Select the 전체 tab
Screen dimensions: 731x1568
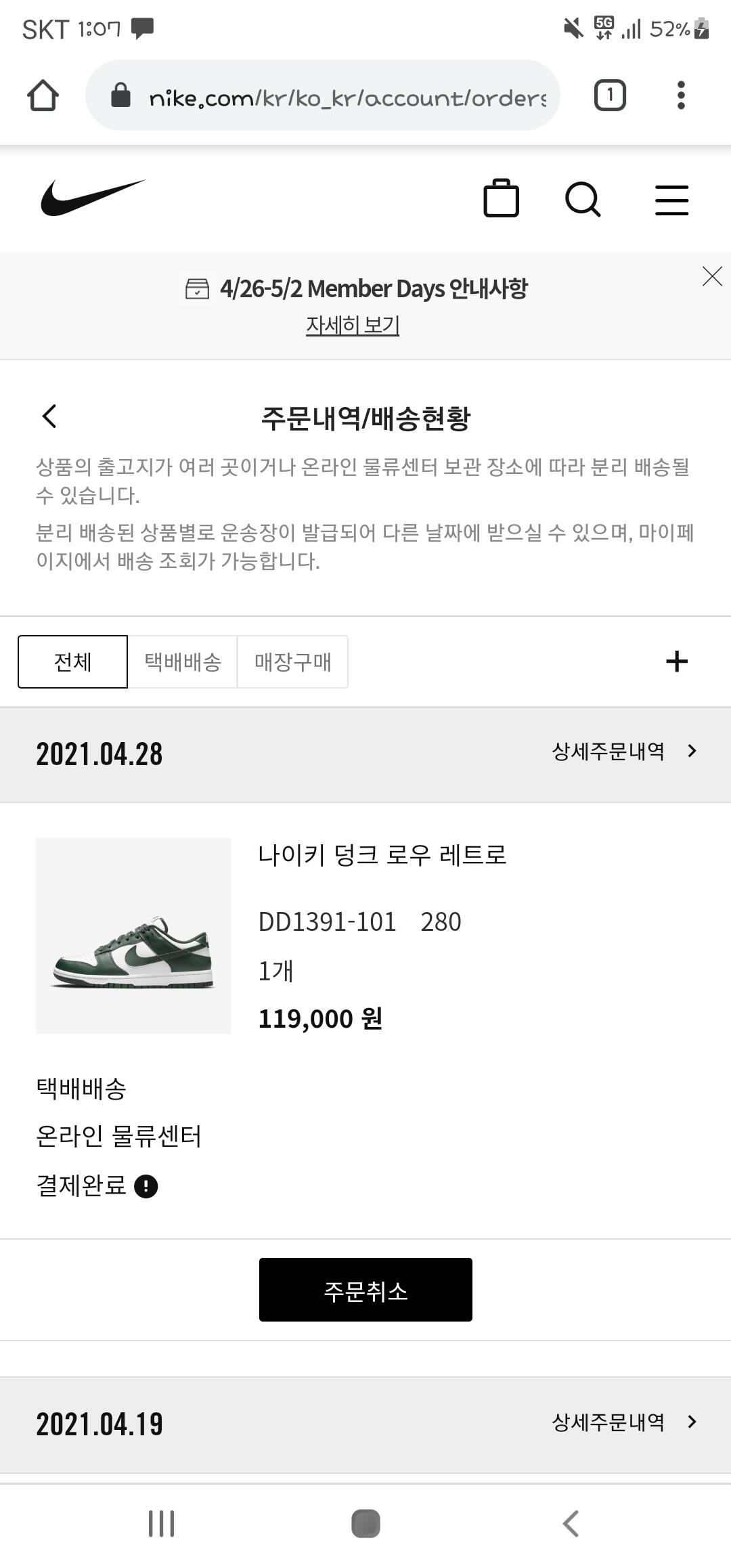point(72,661)
